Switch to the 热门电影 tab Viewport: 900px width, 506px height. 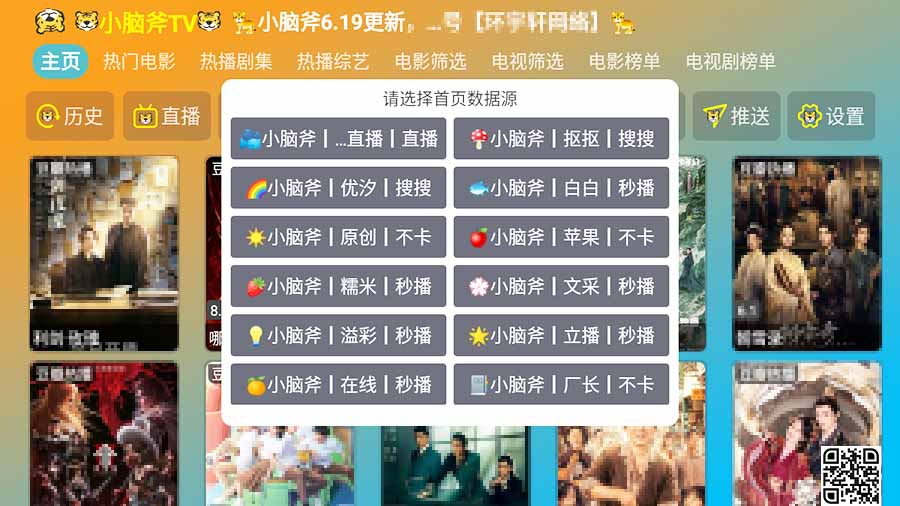coord(139,61)
